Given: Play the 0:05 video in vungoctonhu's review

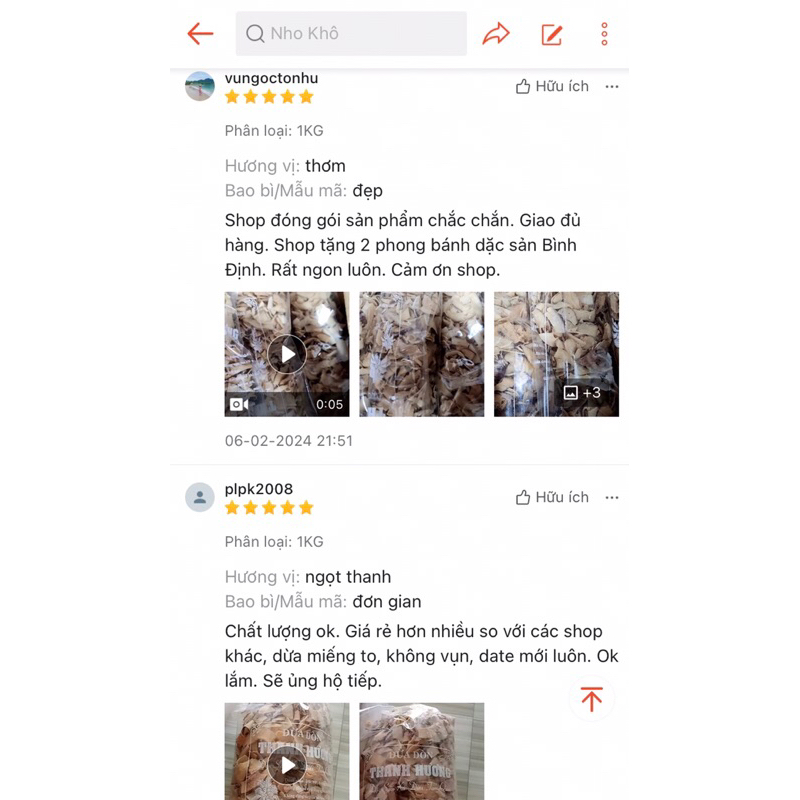Looking at the screenshot, I should click(287, 354).
